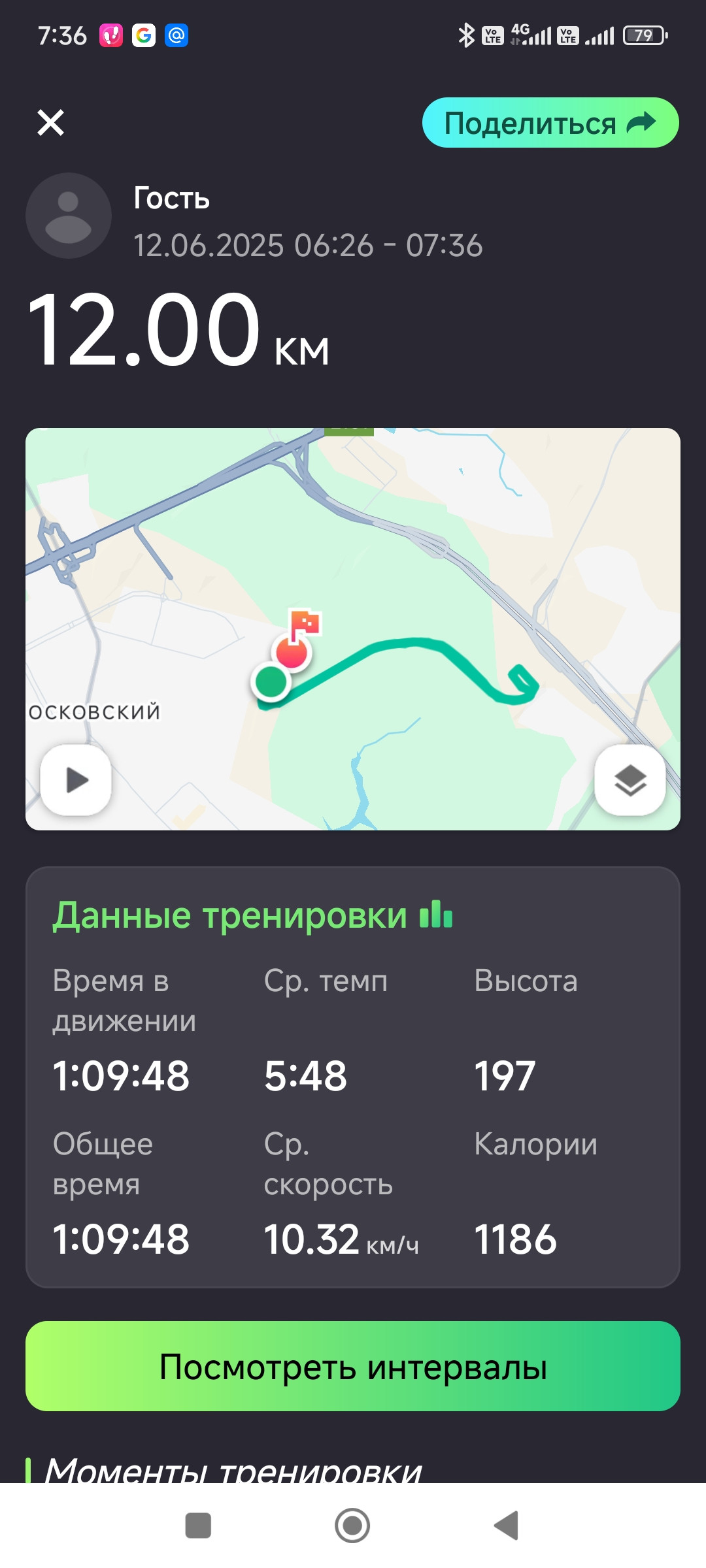Play the route animation on the map

[x=76, y=780]
